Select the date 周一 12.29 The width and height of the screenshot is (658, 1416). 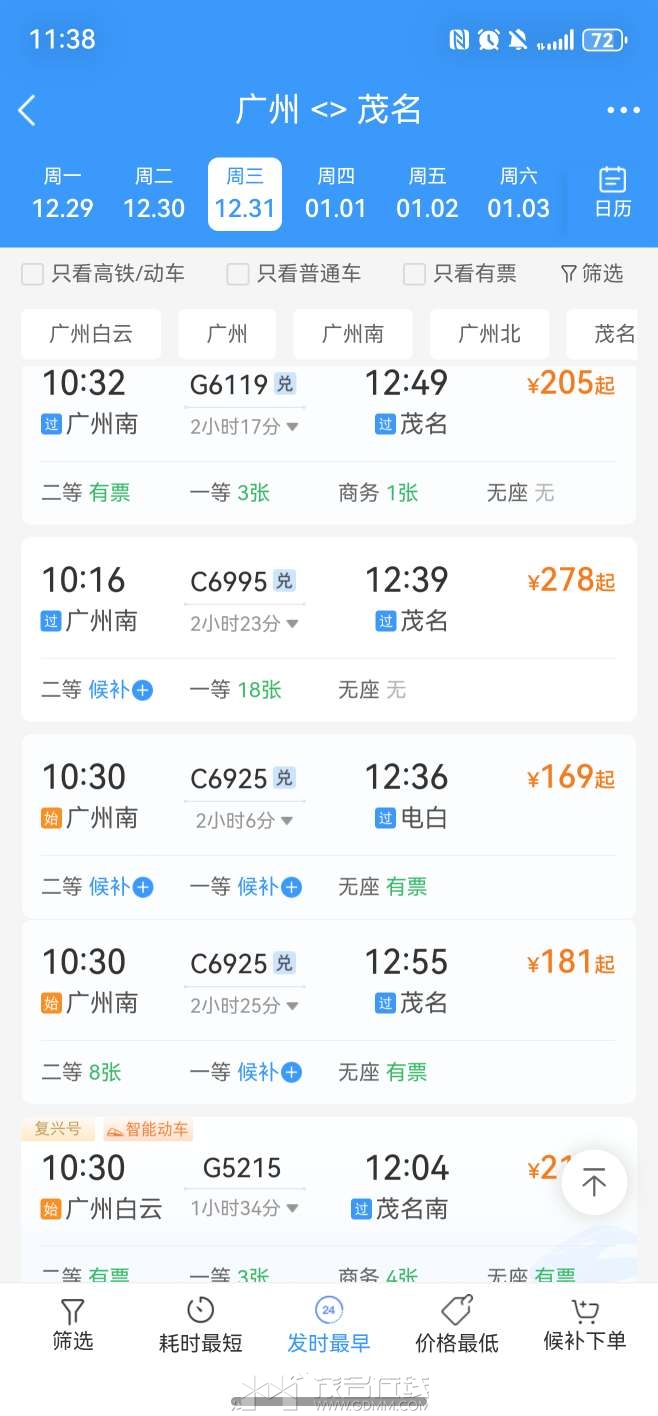coord(62,194)
